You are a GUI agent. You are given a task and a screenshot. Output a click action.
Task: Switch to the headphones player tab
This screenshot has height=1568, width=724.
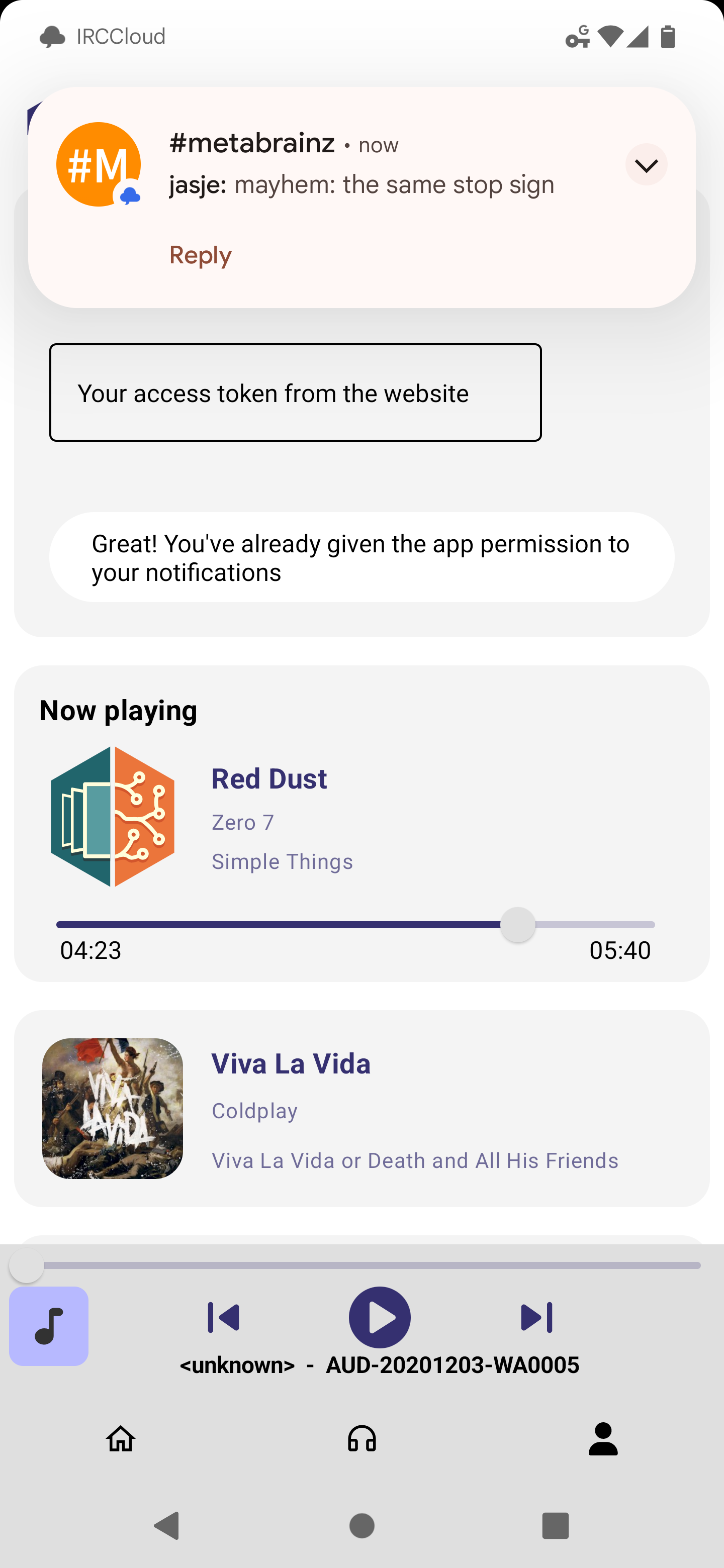point(361,1439)
